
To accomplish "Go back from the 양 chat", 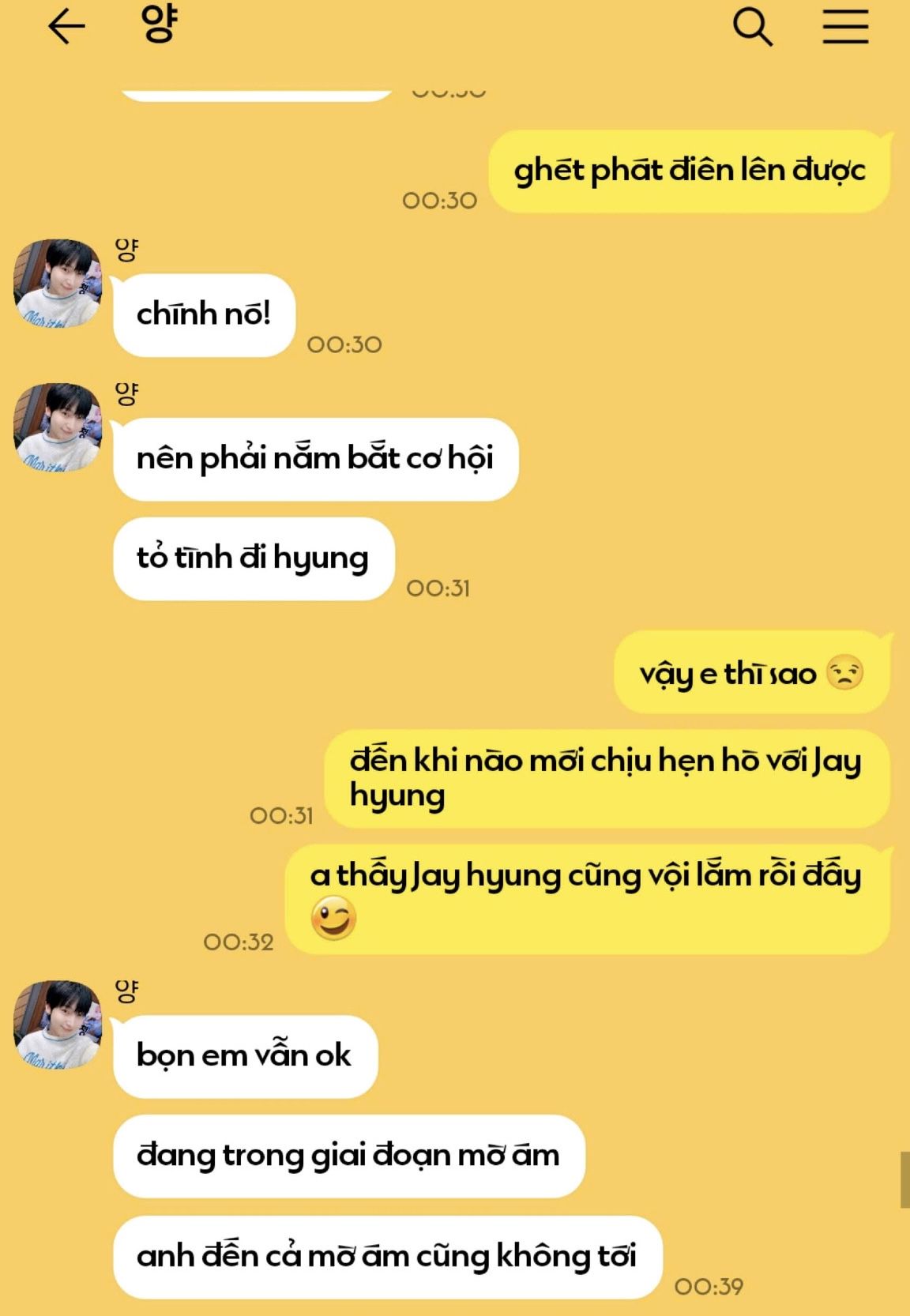I will coord(66,28).
